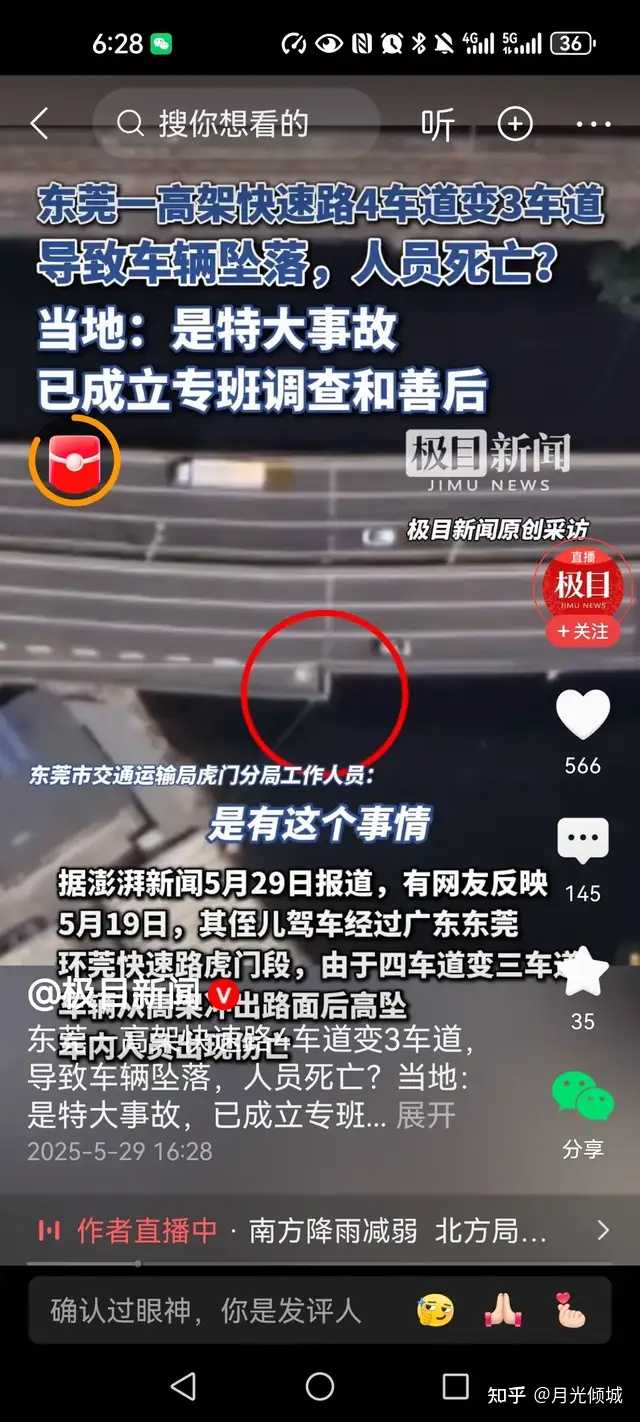640x1422 pixels.
Task: Open the 搜你想看的 search box
Action: [x=235, y=124]
